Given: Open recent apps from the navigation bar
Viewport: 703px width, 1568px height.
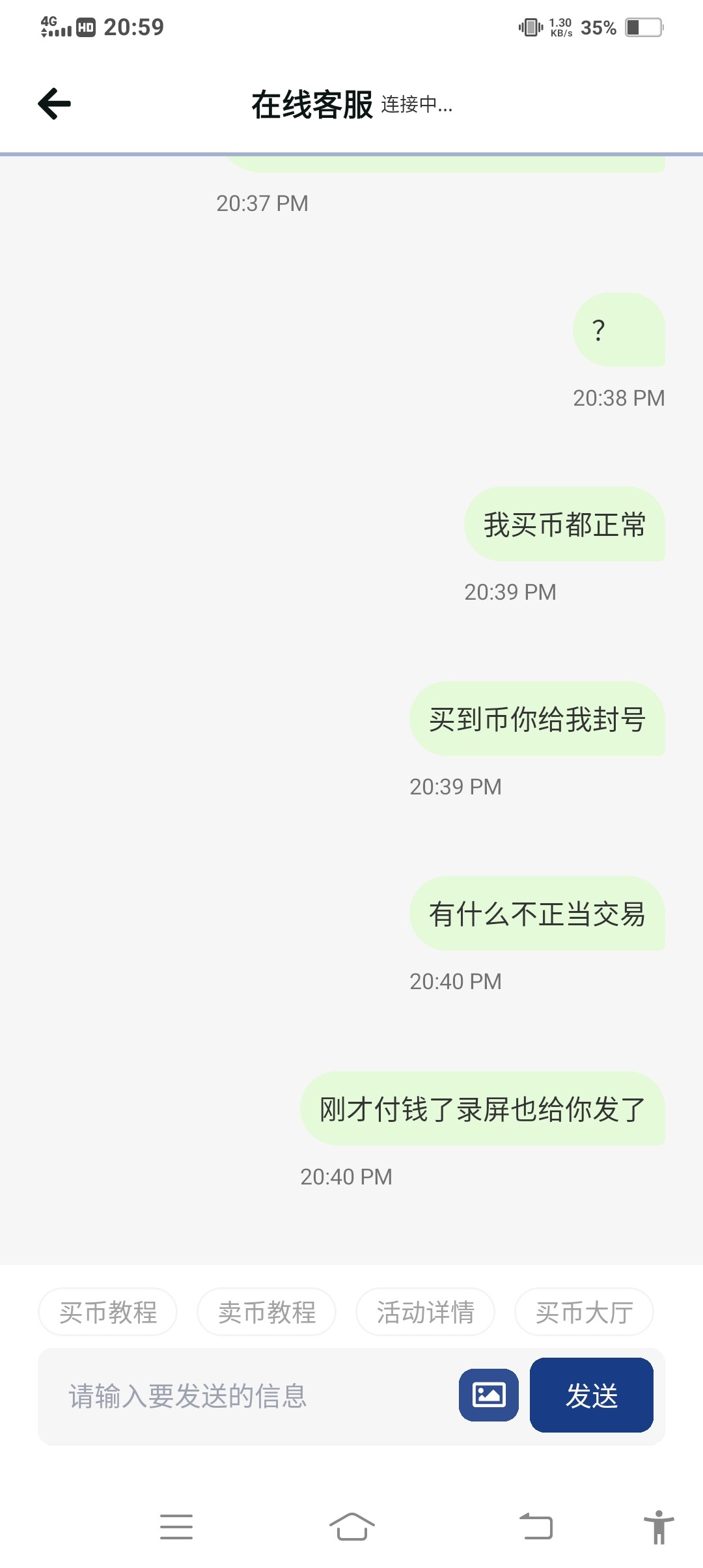Looking at the screenshot, I should (176, 1527).
